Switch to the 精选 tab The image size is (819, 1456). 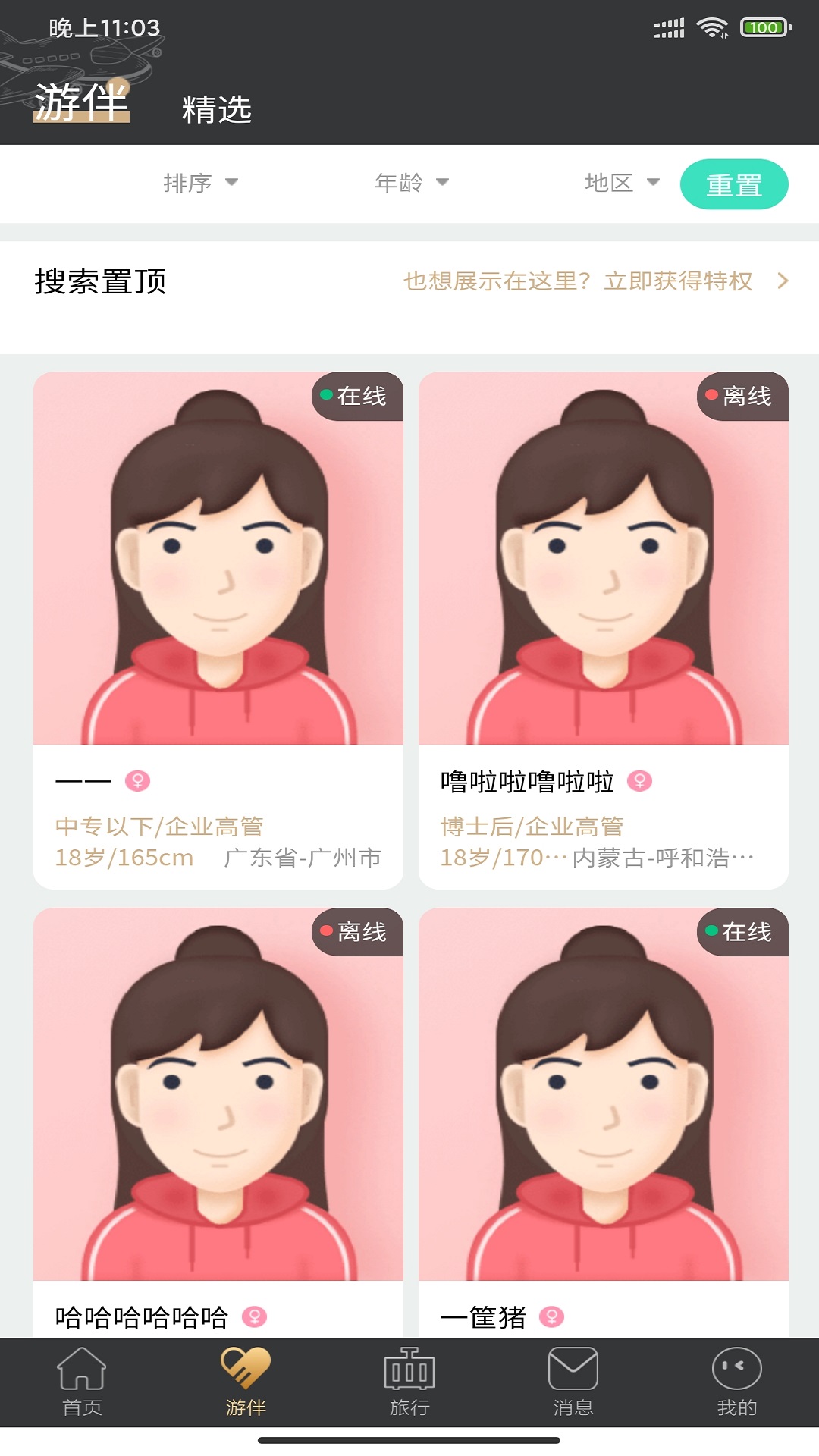tap(217, 108)
